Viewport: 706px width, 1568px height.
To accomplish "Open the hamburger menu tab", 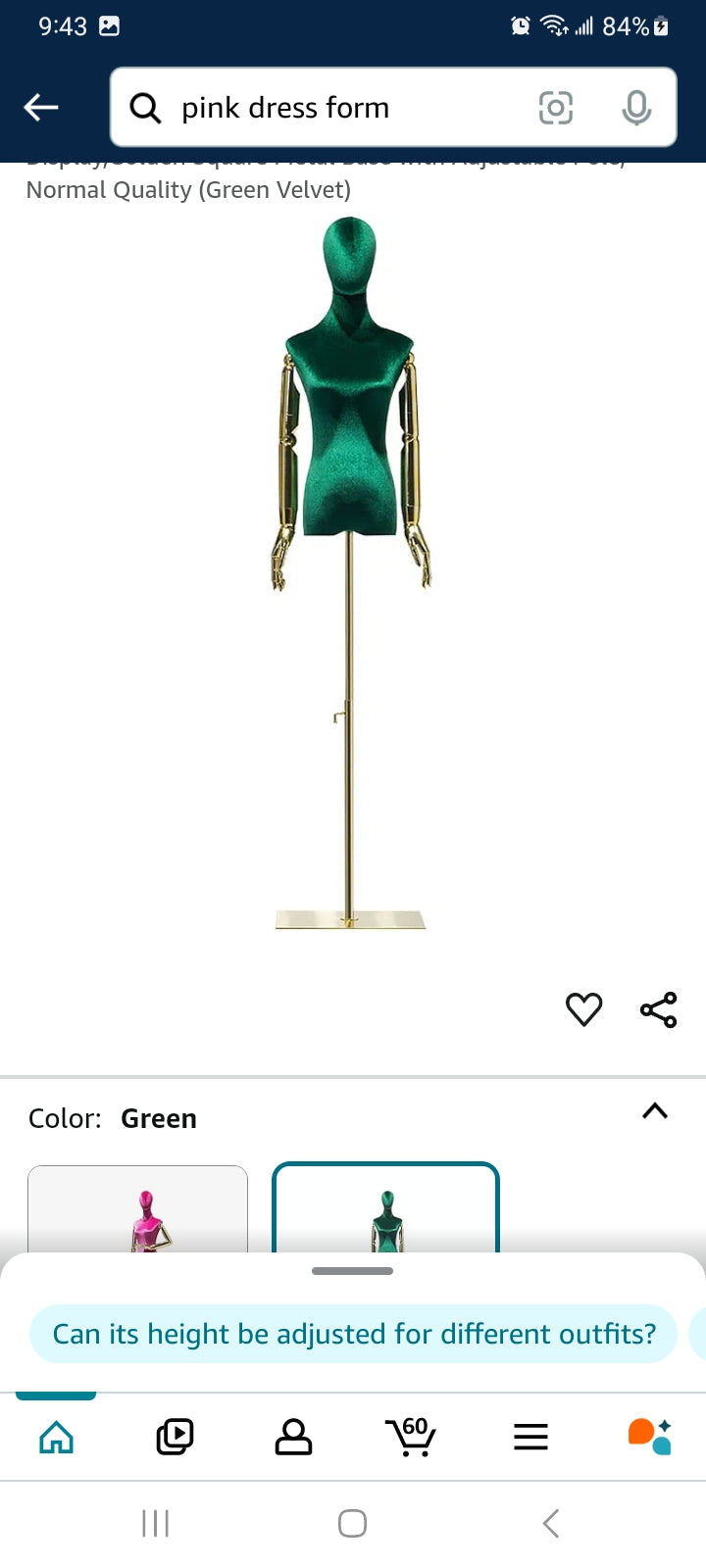I will [x=530, y=1437].
